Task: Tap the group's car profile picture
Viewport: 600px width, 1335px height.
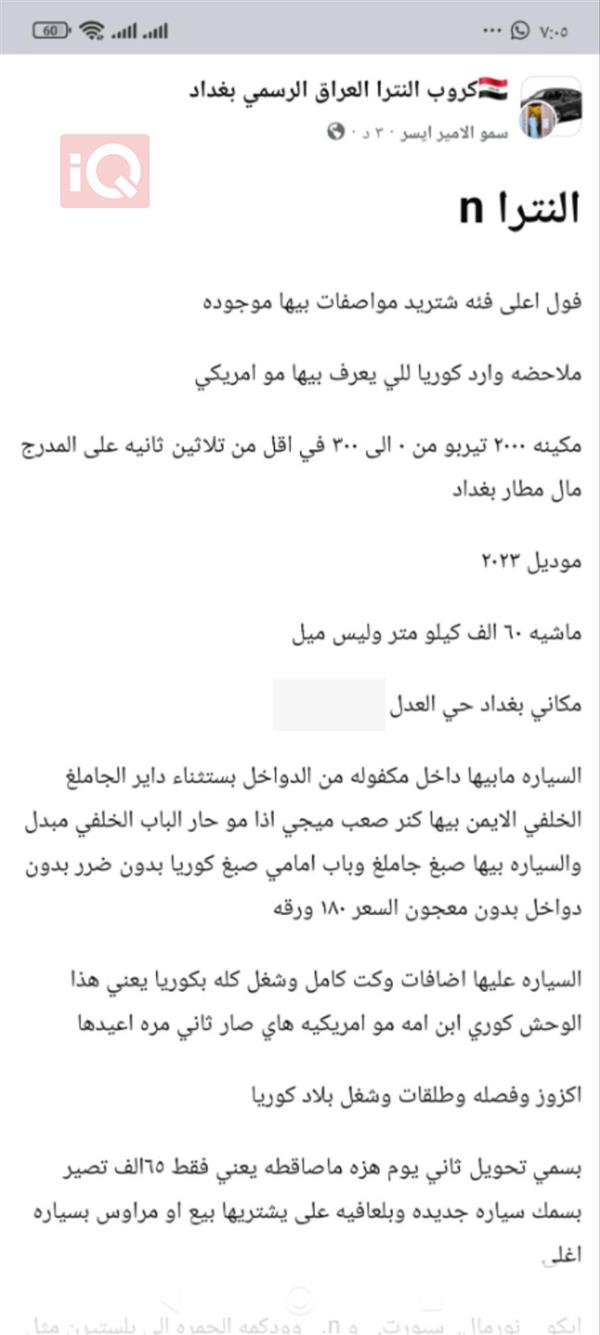Action: (x=552, y=107)
